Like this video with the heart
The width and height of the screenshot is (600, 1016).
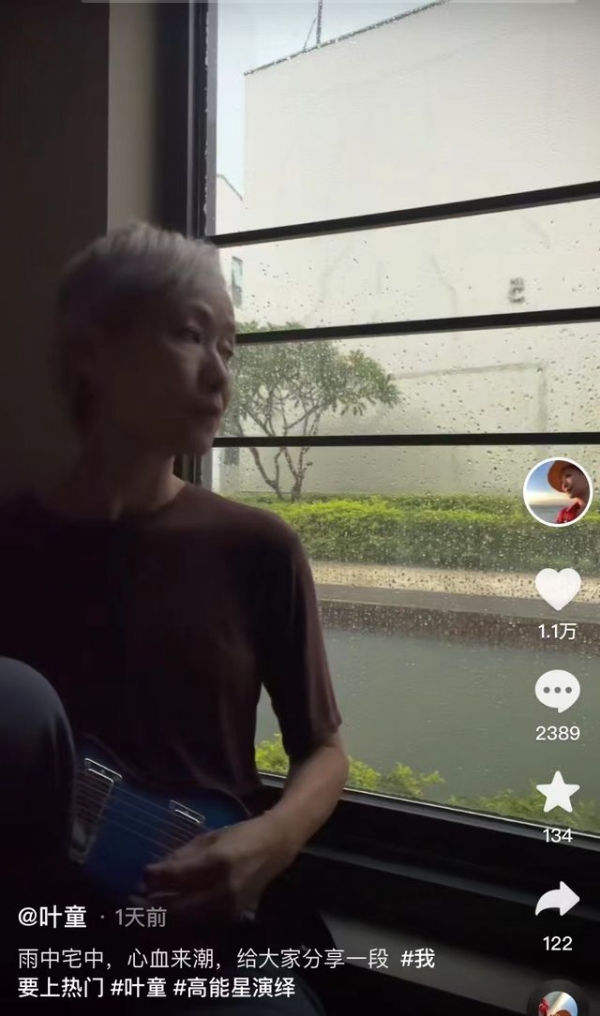click(557, 589)
